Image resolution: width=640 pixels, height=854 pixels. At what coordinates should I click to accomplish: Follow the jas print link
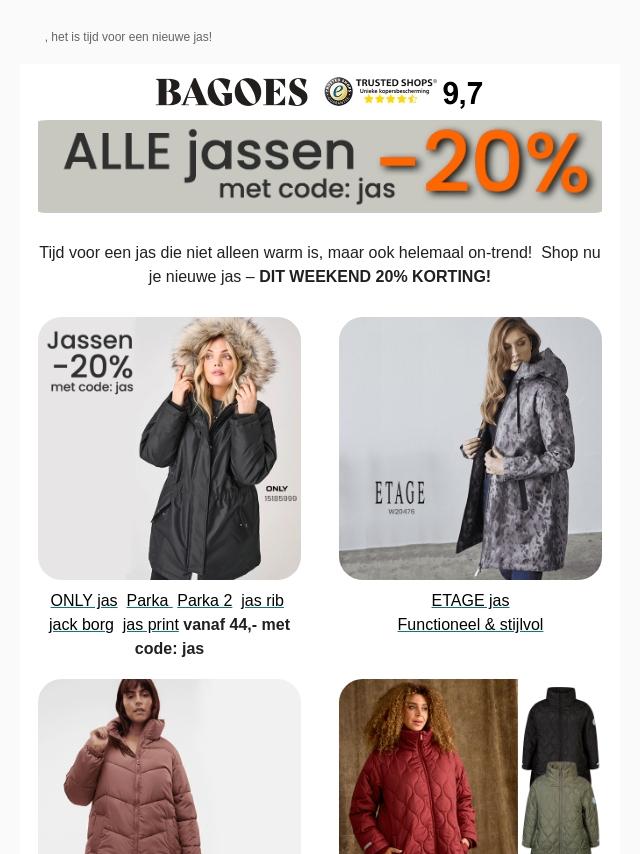tap(150, 624)
